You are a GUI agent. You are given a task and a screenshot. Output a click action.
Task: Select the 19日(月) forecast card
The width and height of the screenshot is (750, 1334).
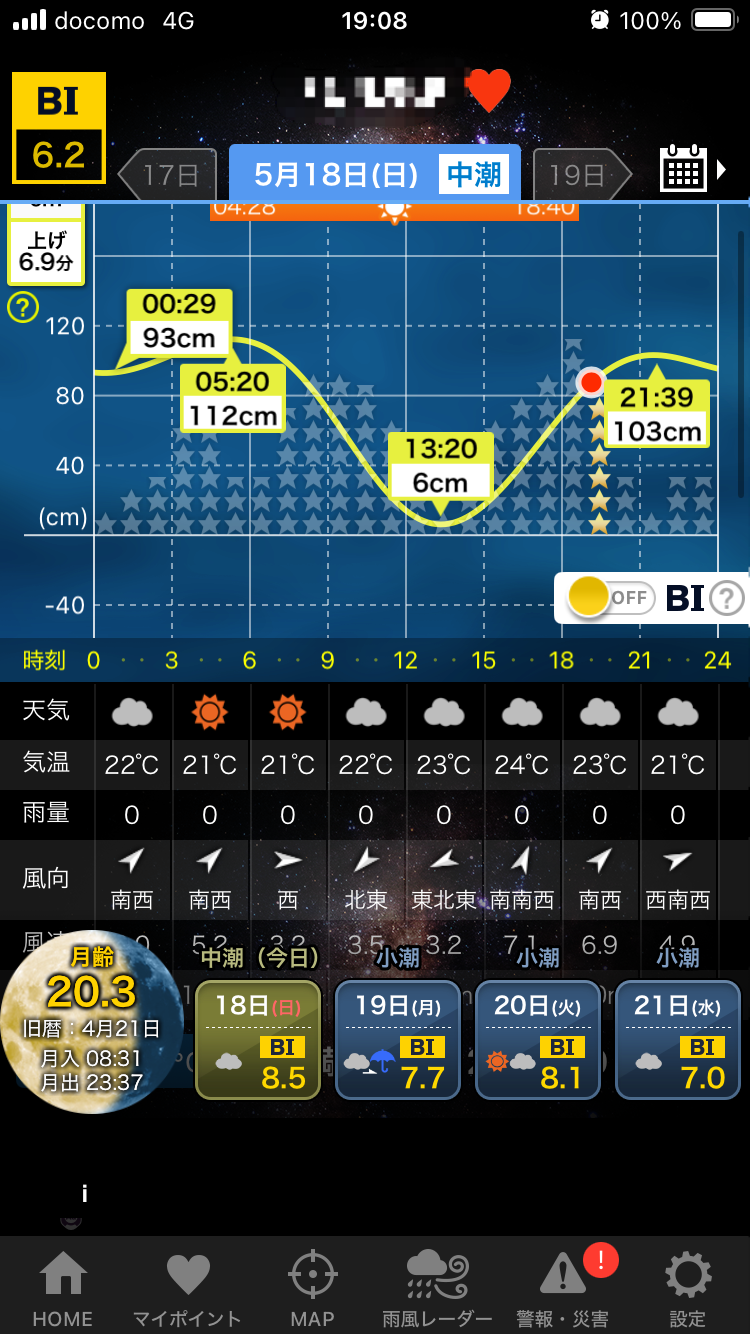click(398, 1040)
